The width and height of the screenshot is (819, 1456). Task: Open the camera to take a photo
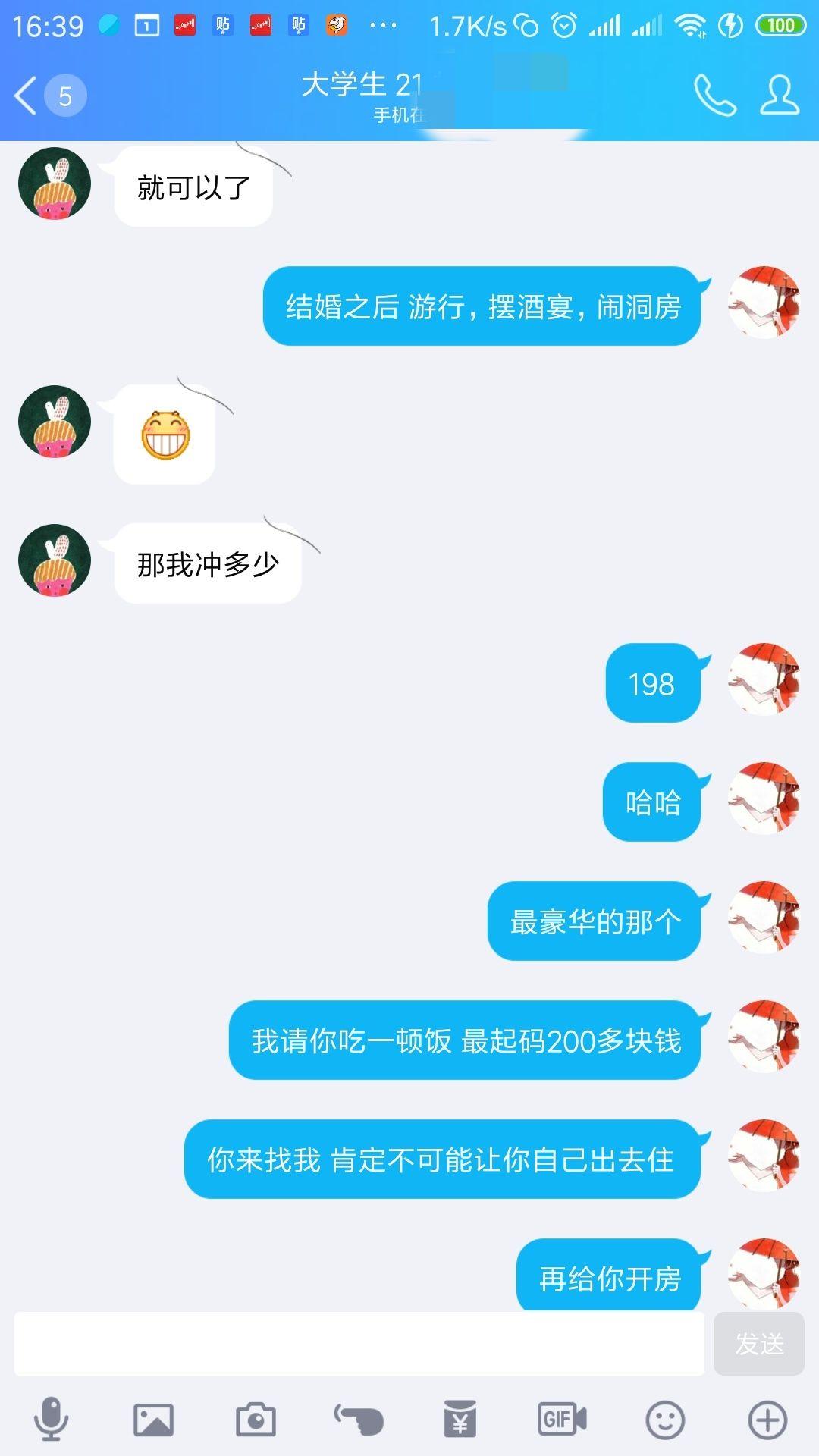tap(256, 1419)
